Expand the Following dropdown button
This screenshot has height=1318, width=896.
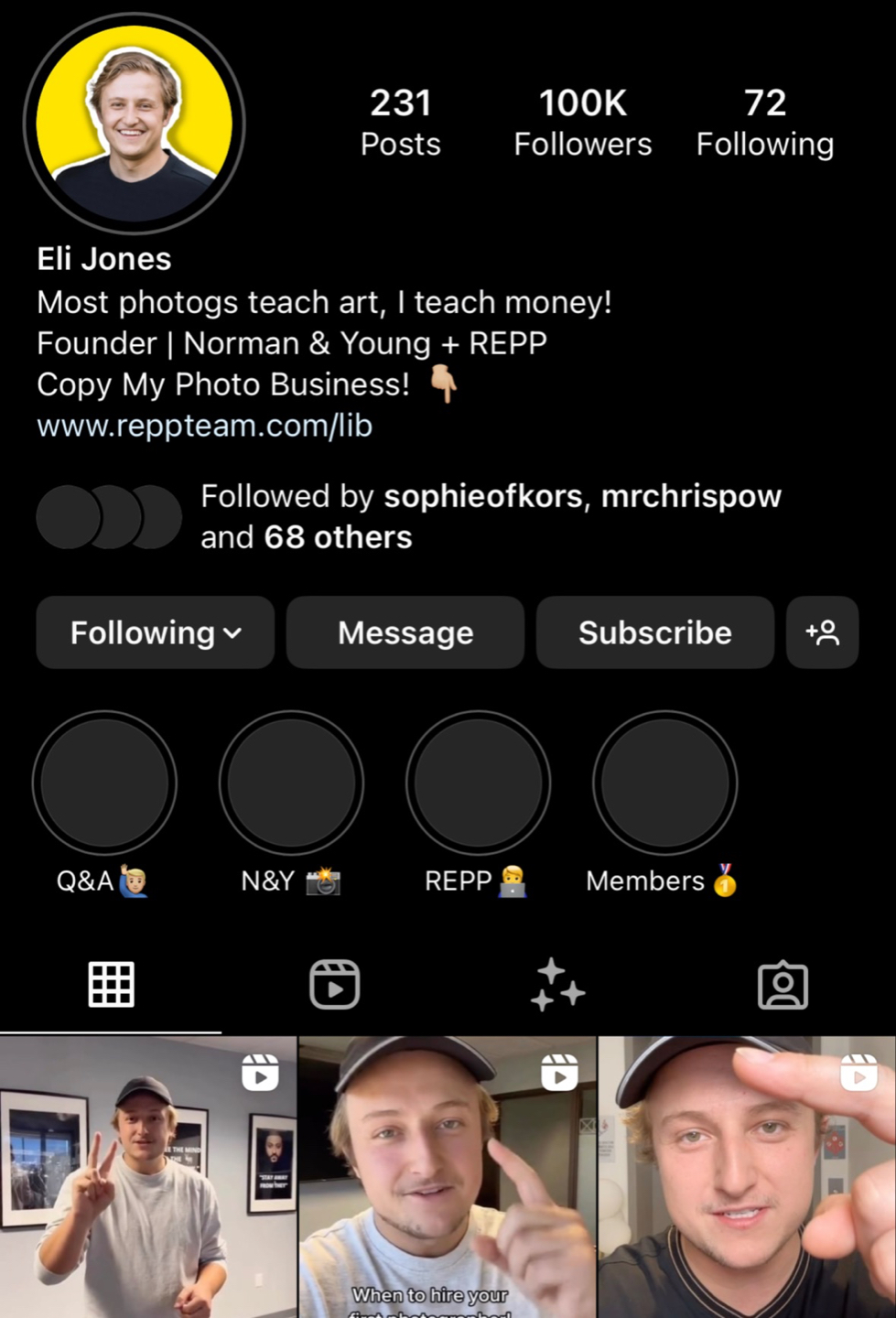(155, 632)
